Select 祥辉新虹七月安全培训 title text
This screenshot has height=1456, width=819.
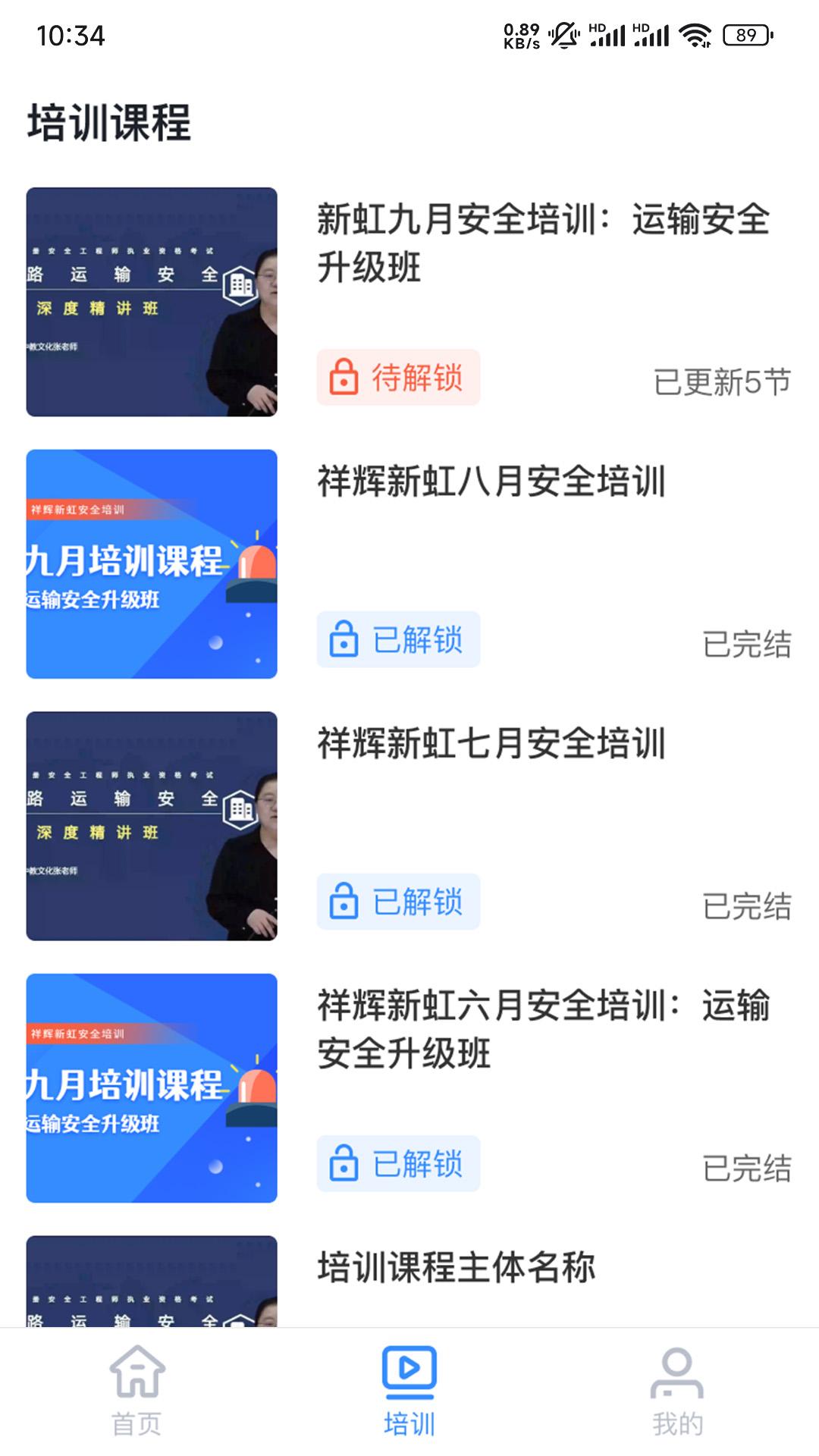point(490,745)
